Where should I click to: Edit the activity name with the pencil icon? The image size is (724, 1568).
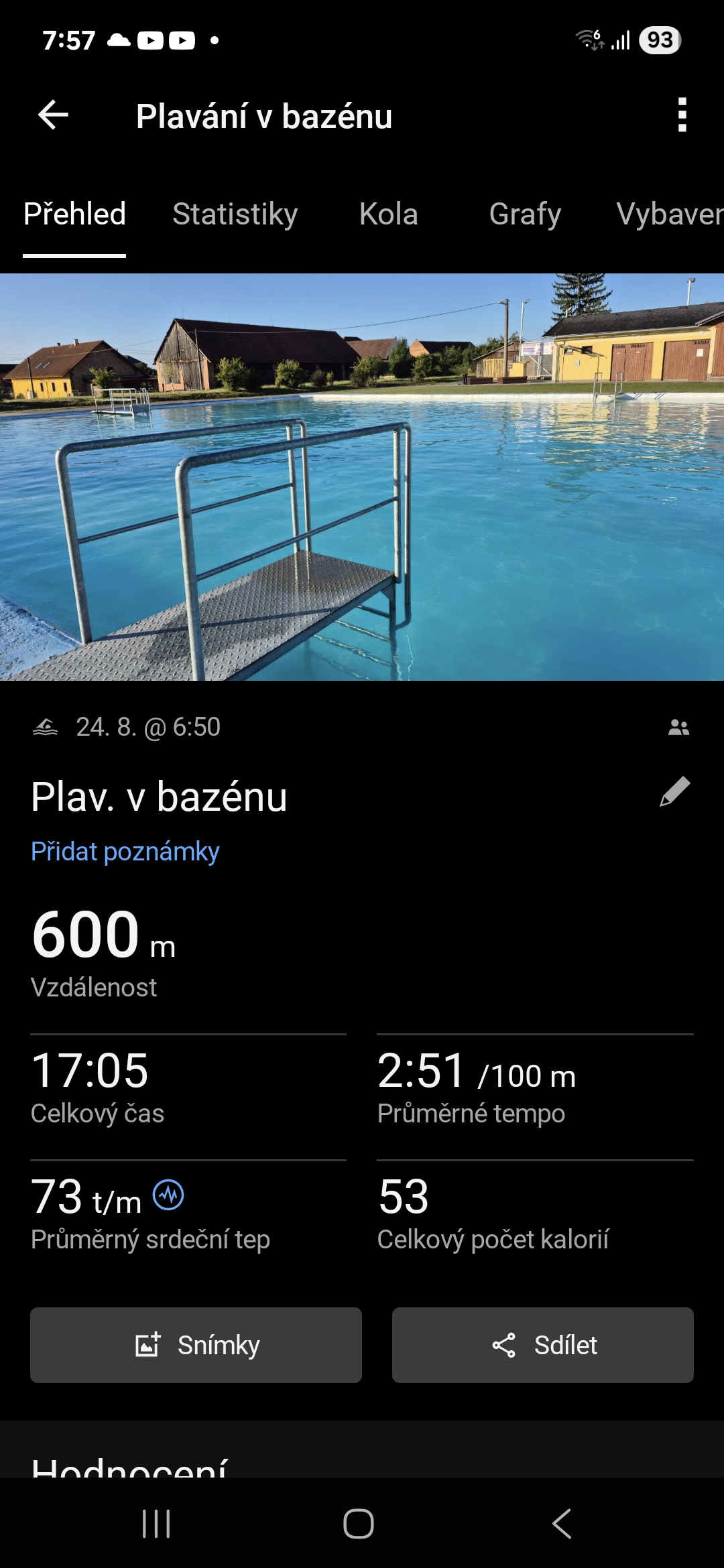point(674,792)
